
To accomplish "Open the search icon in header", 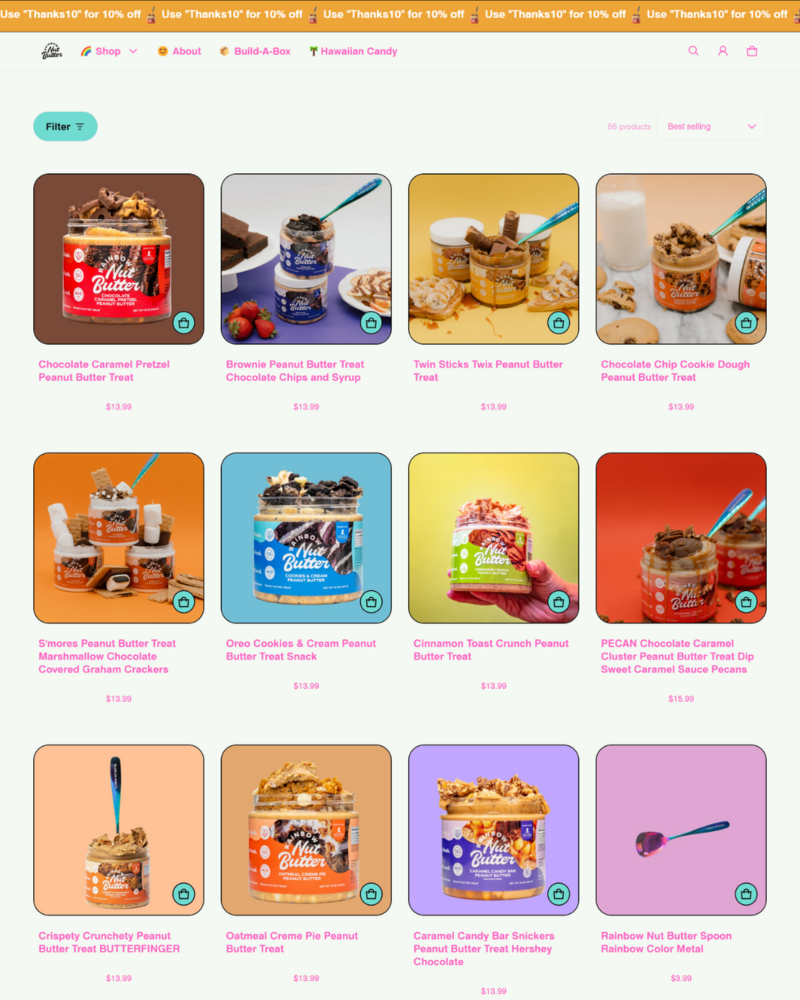I will (693, 51).
